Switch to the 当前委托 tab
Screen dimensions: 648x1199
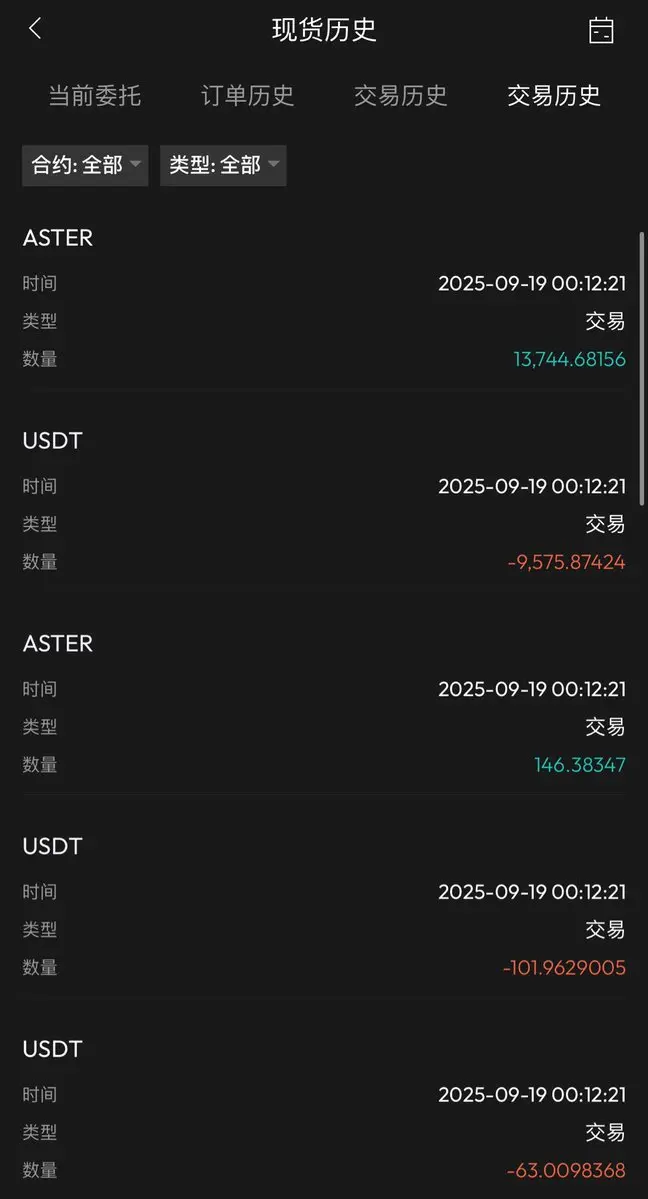point(94,96)
